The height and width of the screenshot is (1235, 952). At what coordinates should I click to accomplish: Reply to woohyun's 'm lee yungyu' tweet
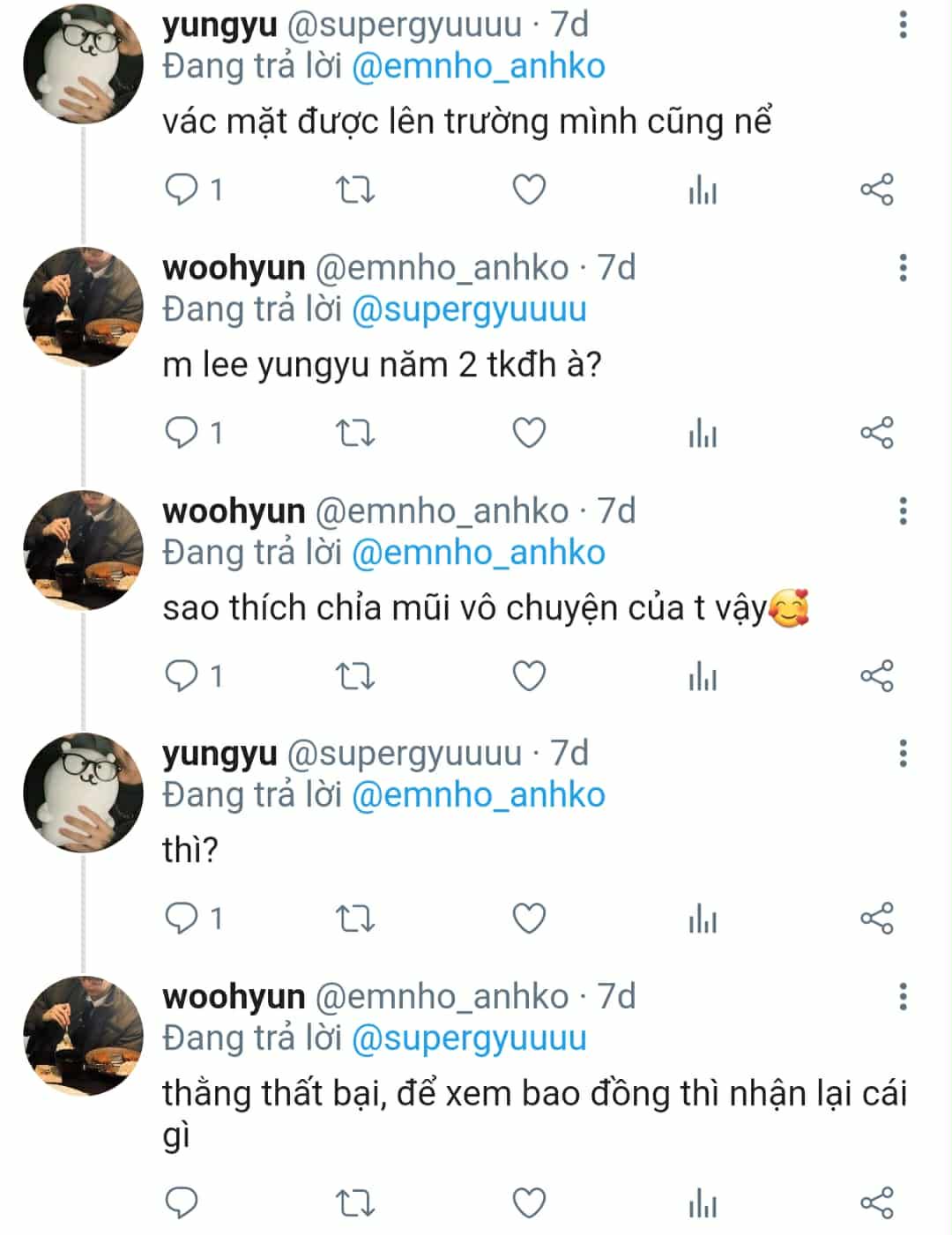pos(192,433)
